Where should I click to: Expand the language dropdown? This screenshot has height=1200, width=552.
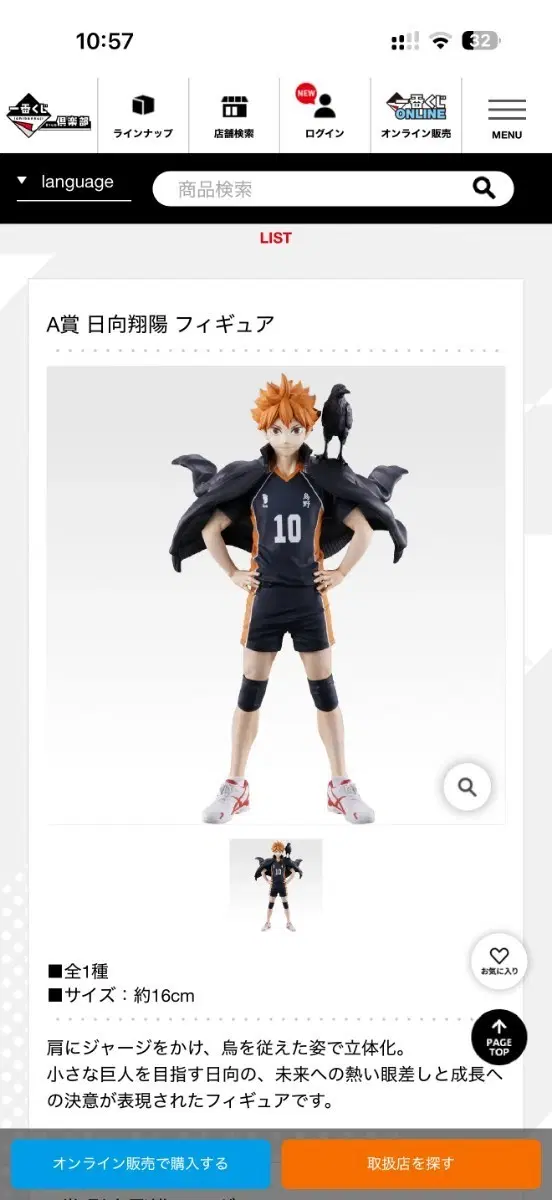point(74,183)
